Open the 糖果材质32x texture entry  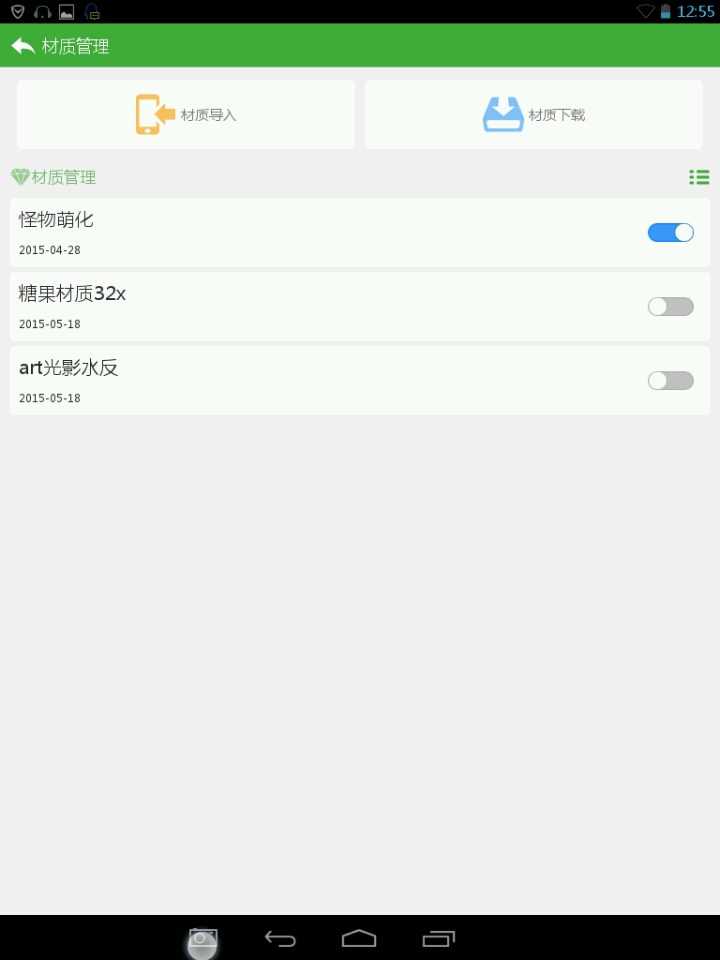(x=300, y=306)
